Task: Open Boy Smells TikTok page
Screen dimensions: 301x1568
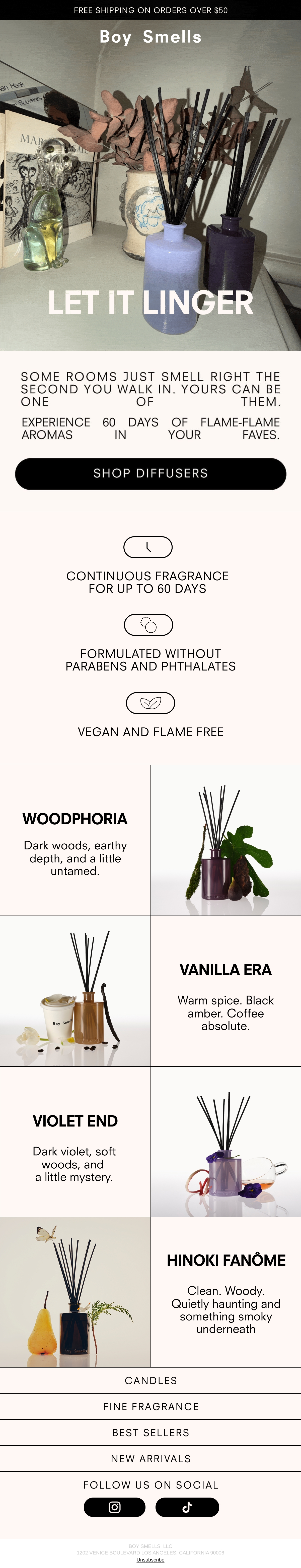Action: pos(187,1507)
